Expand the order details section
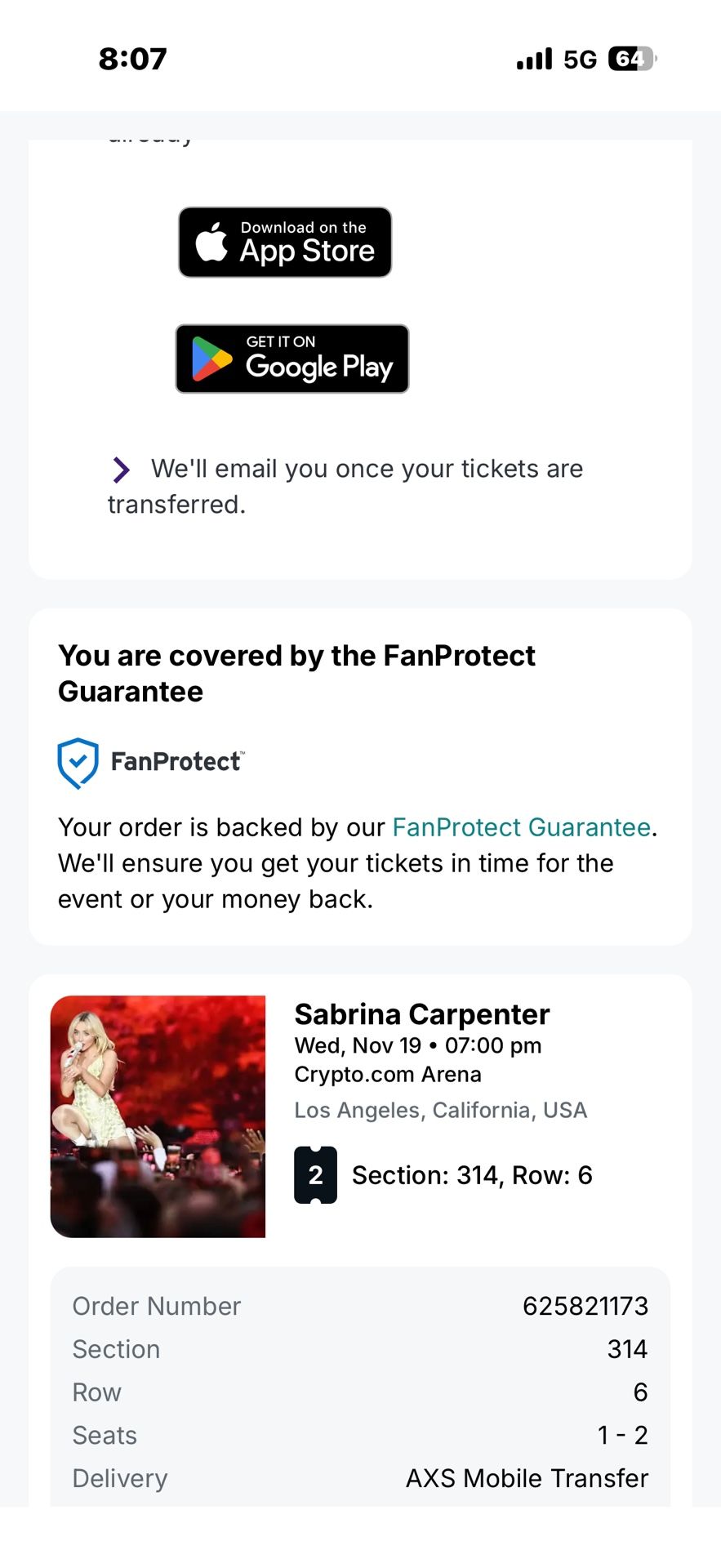The width and height of the screenshot is (721, 1568). [x=360, y=1392]
